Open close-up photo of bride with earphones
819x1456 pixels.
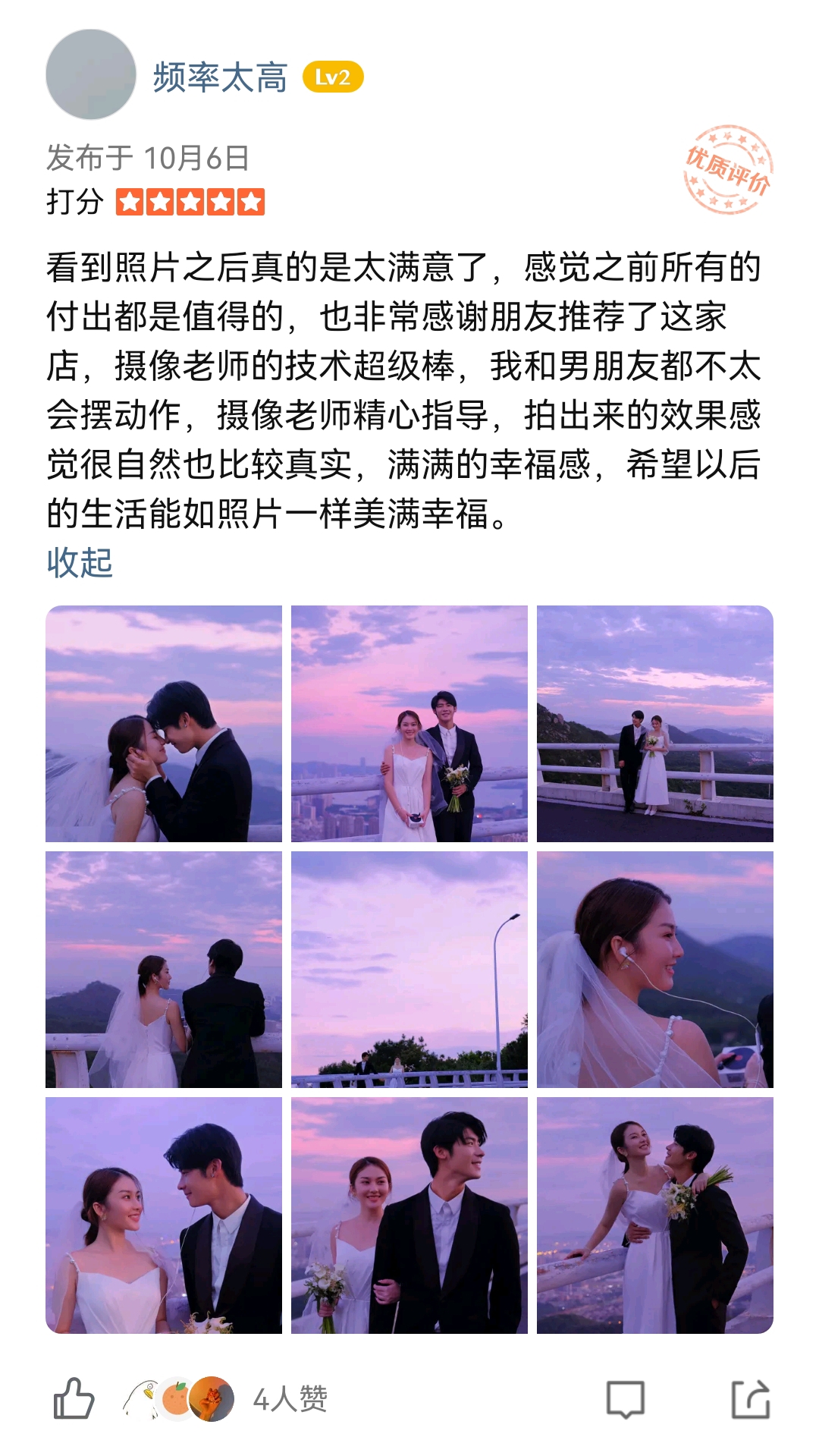tap(655, 969)
